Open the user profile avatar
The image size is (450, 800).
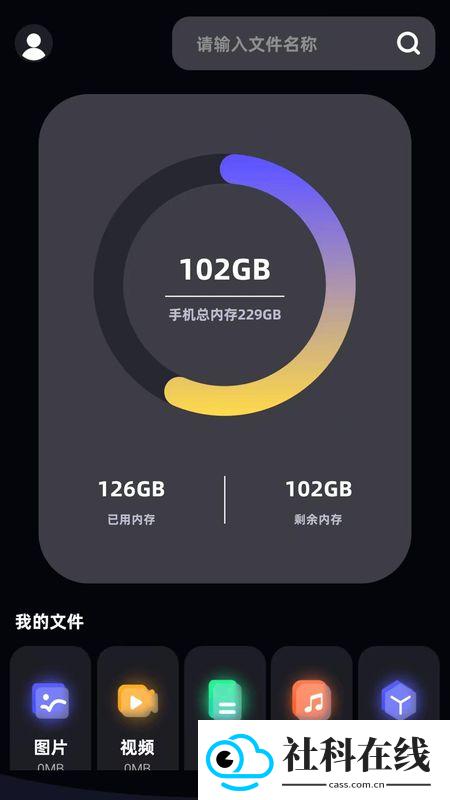pyautogui.click(x=34, y=43)
